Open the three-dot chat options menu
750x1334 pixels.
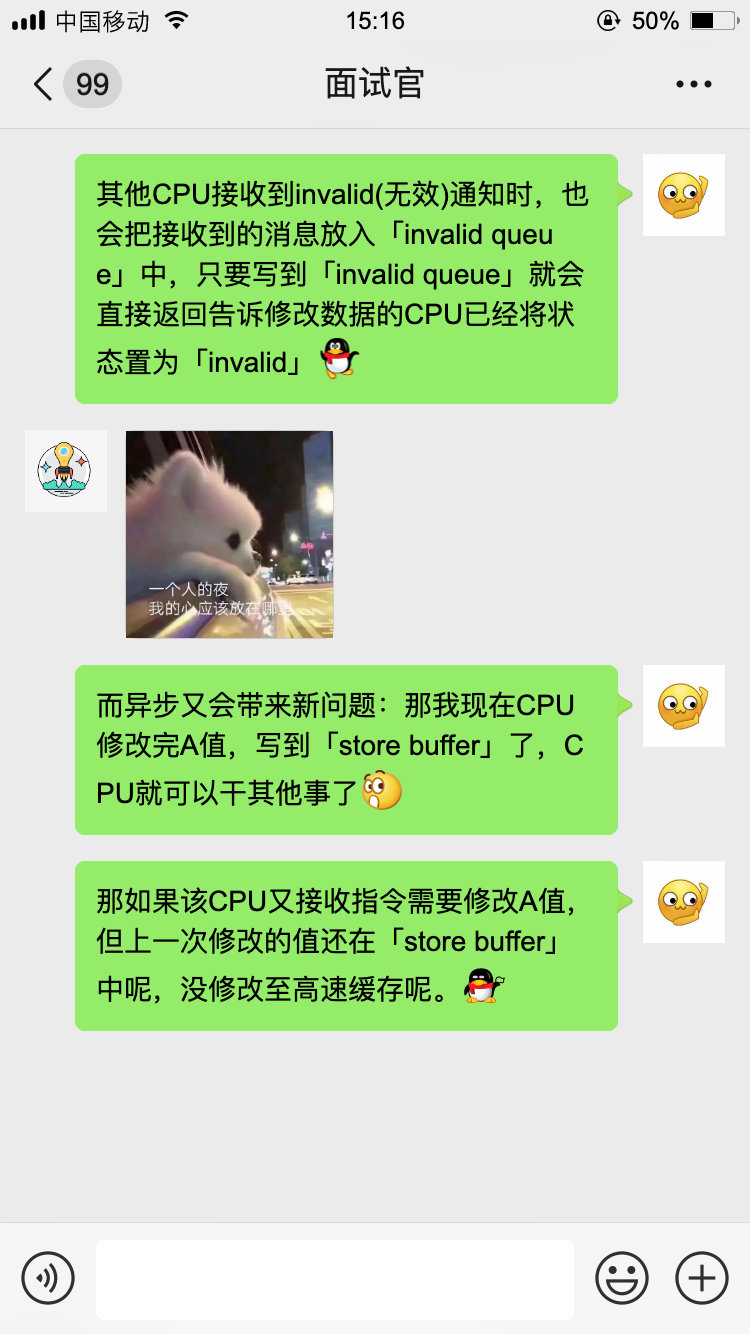tap(693, 84)
